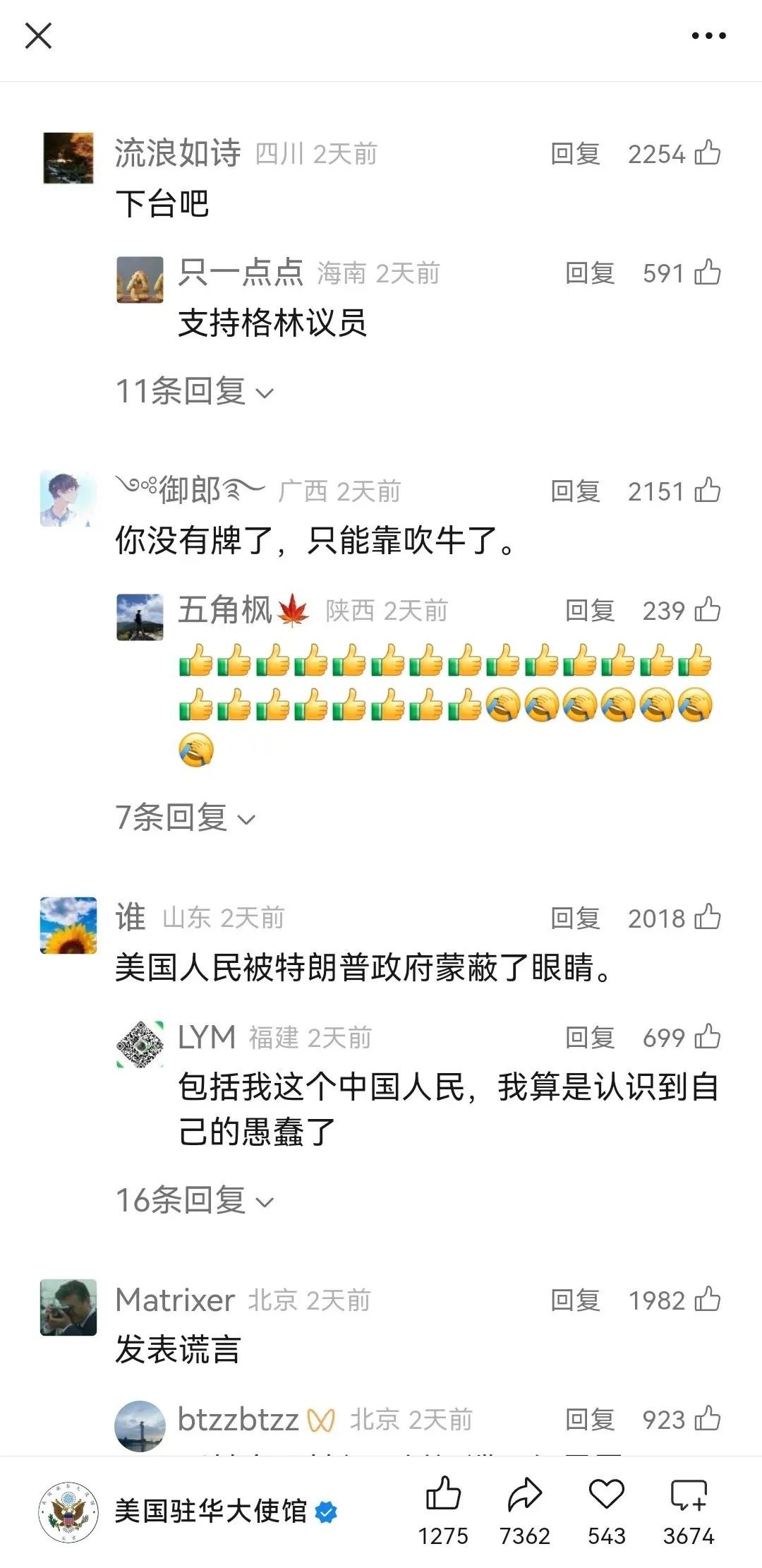The image size is (762, 1568).
Task: Reply to 谁's comment
Action: pyautogui.click(x=575, y=918)
